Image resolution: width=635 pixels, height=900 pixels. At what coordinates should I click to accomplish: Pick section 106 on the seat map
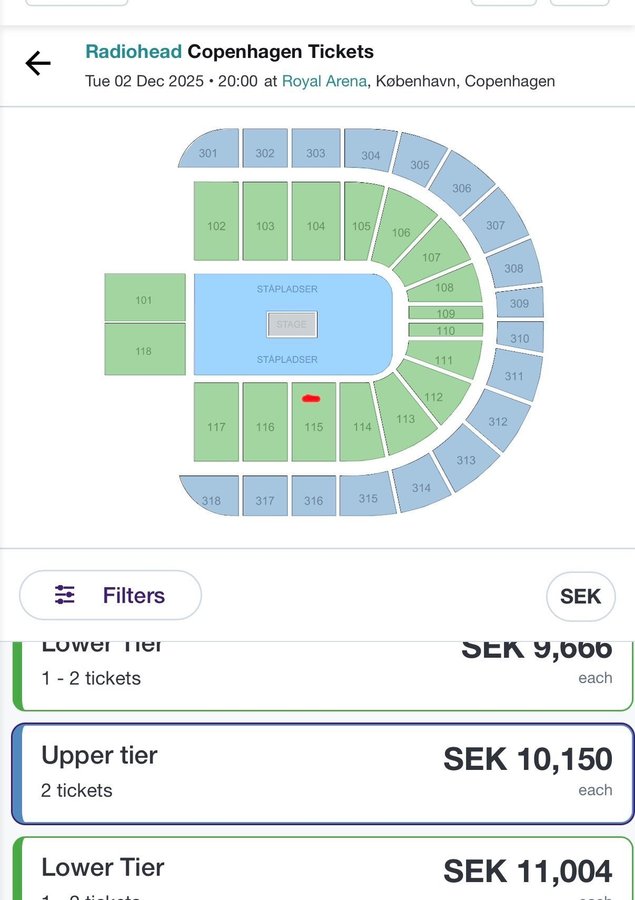tap(401, 231)
